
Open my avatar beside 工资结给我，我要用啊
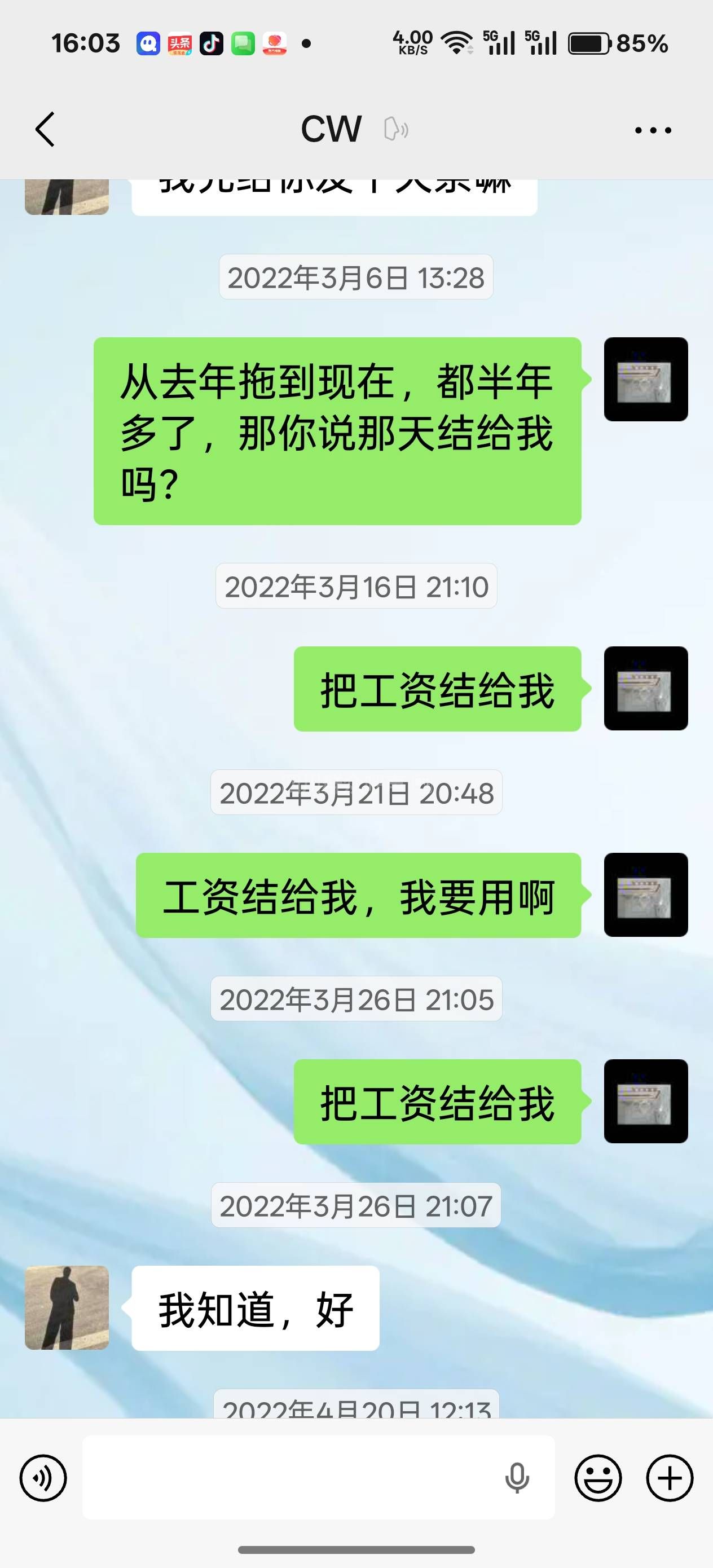coord(645,894)
